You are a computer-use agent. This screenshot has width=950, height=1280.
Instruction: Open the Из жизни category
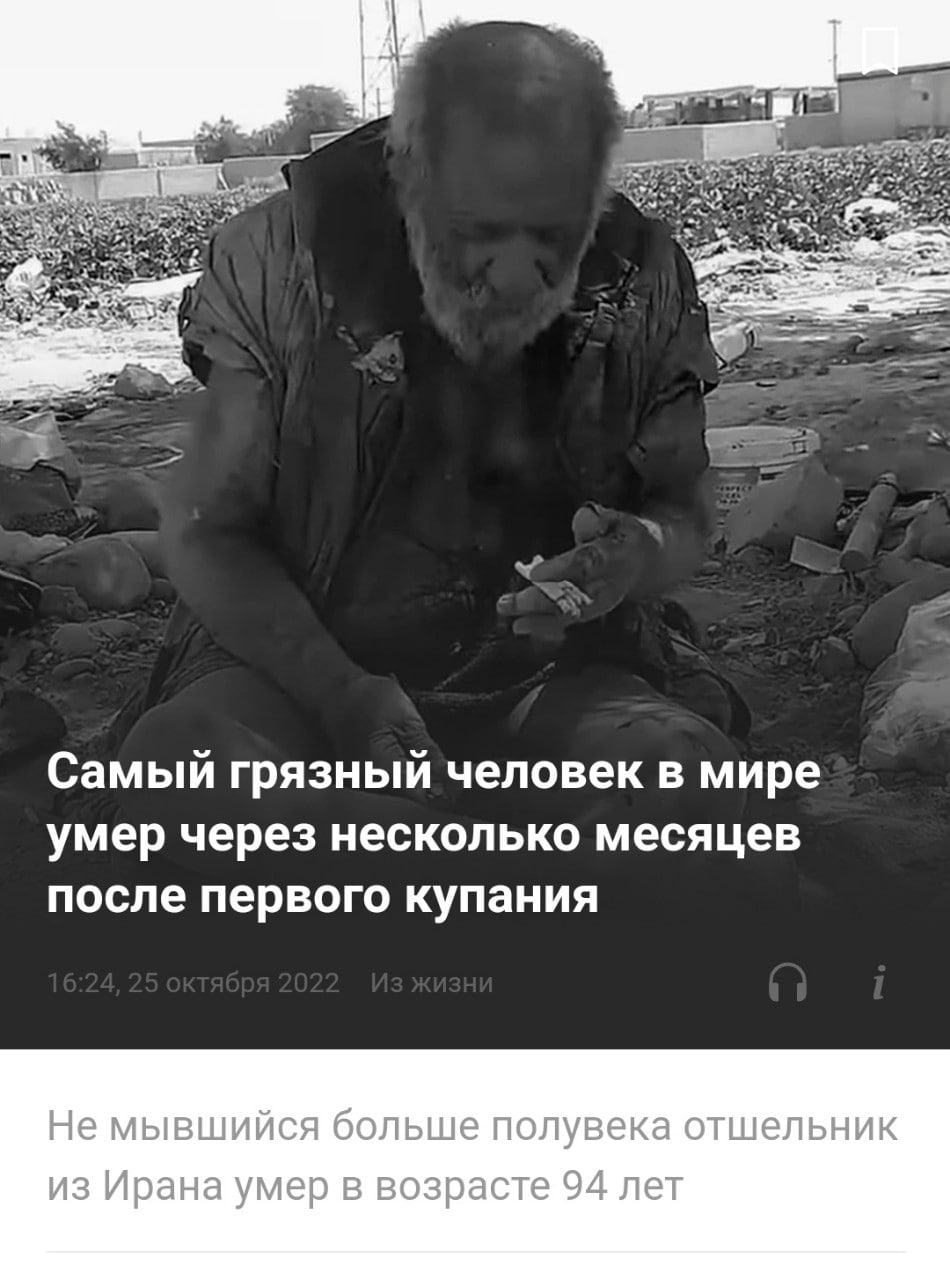pyautogui.click(x=431, y=984)
